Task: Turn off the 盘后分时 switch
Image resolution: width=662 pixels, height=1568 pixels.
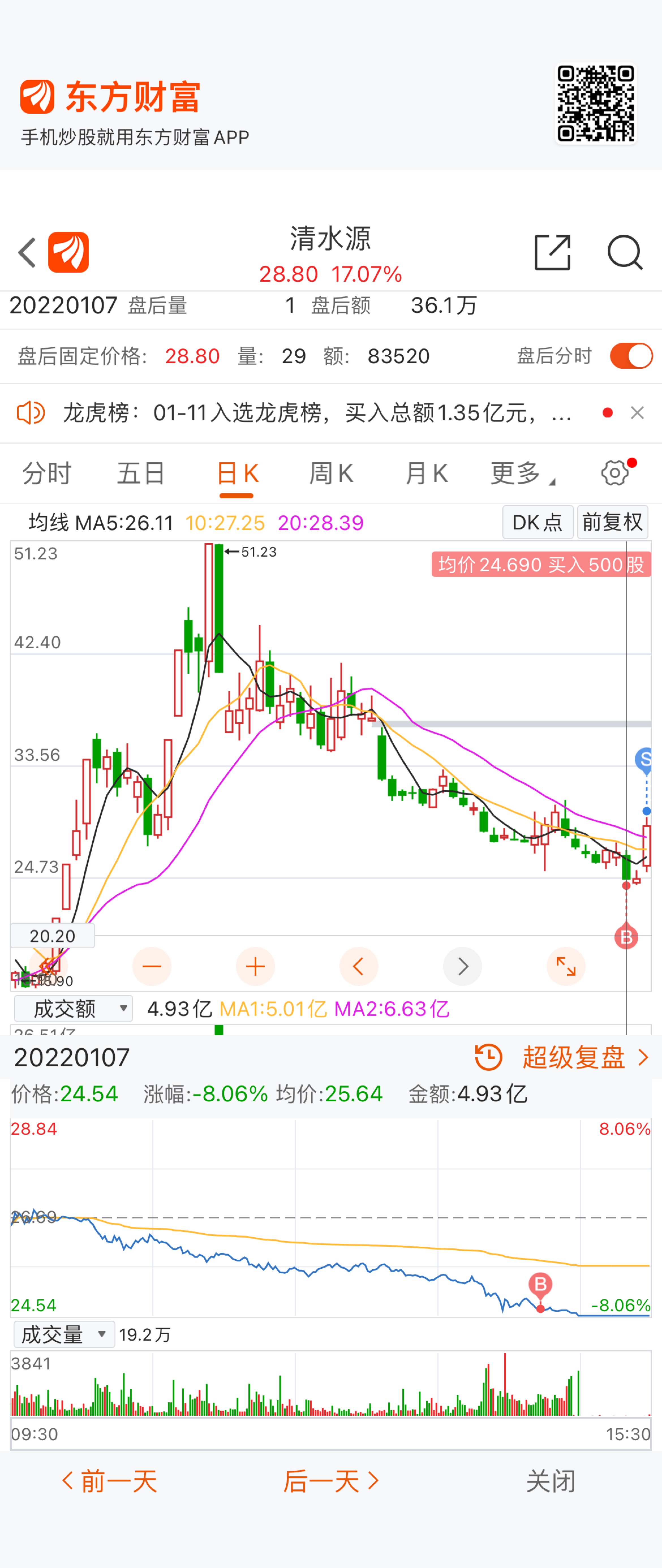Action: 631,356
